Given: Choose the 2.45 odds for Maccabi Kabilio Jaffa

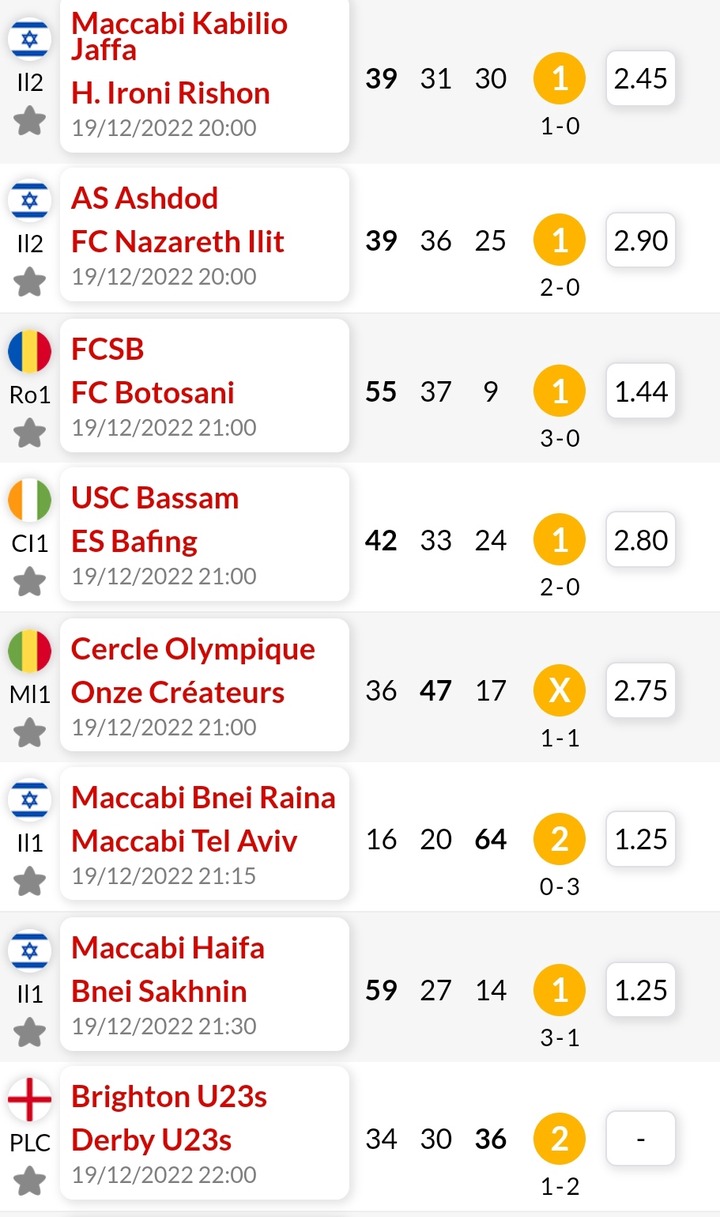Looking at the screenshot, I should pyautogui.click(x=641, y=77).
